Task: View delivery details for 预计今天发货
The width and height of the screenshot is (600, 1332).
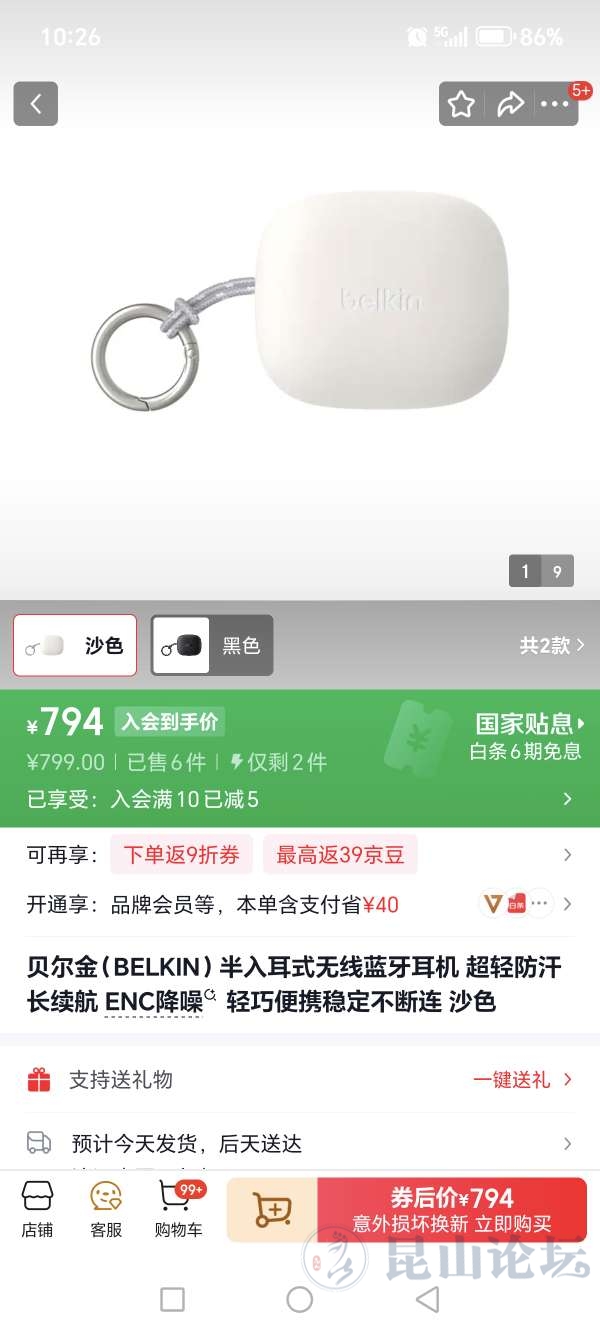Action: (300, 1143)
